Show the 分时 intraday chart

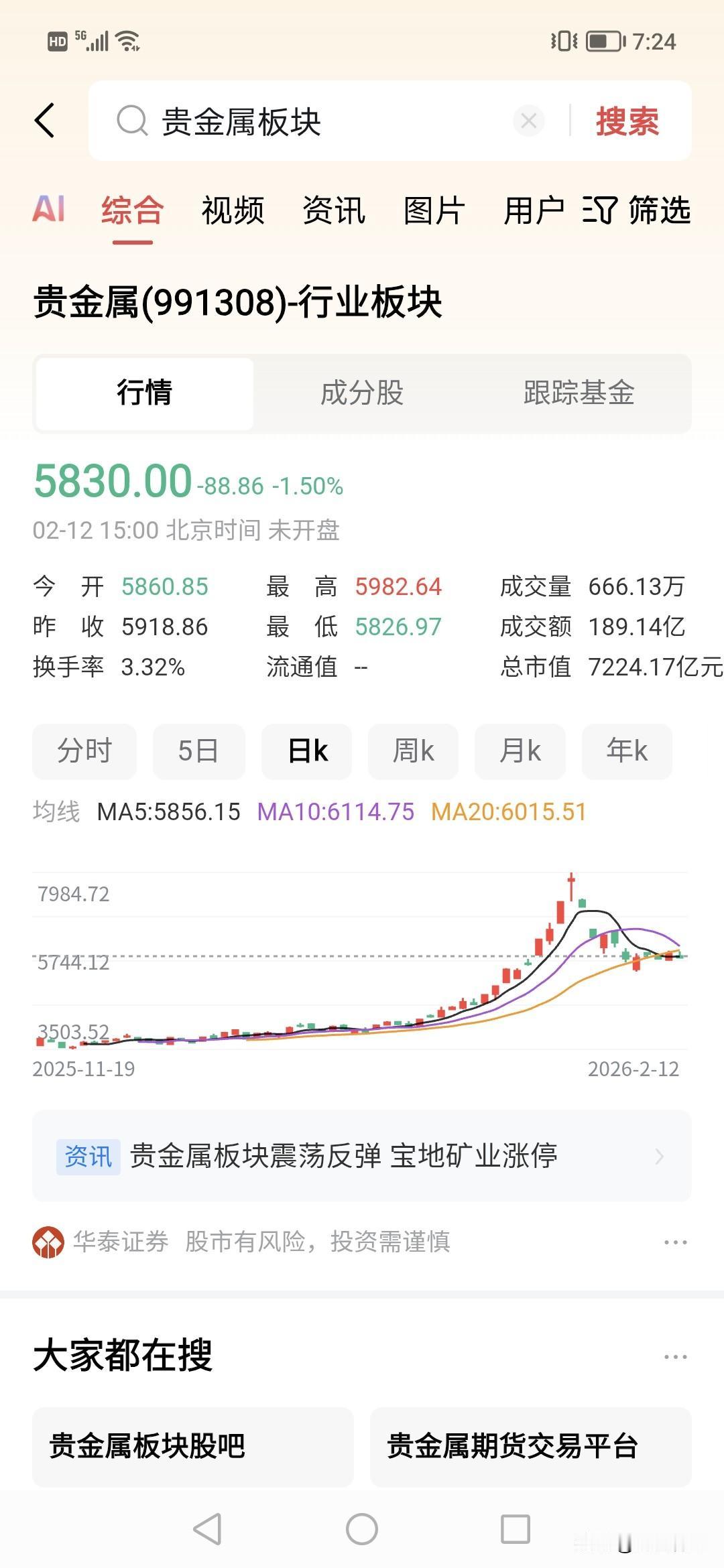pos(84,751)
